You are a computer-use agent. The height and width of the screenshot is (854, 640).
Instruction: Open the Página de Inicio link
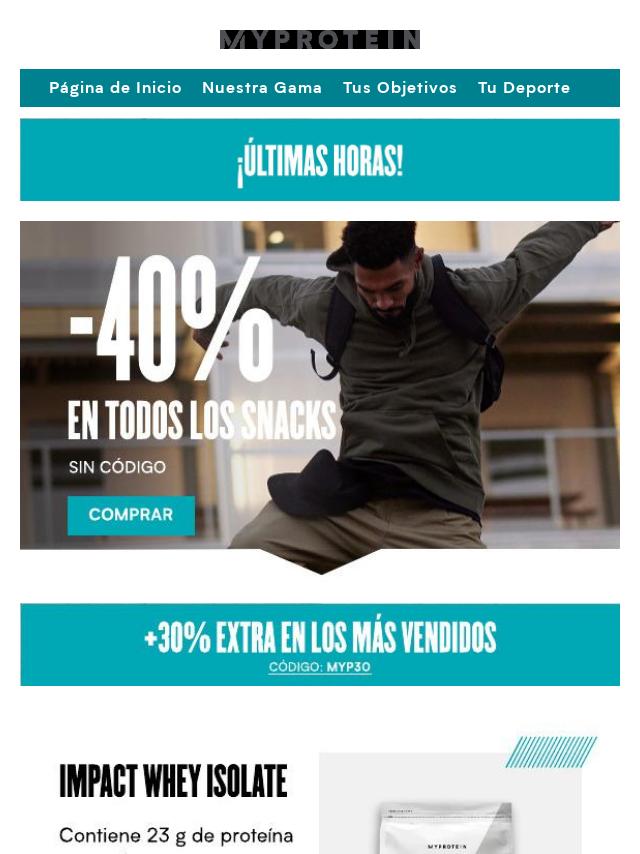tap(115, 88)
